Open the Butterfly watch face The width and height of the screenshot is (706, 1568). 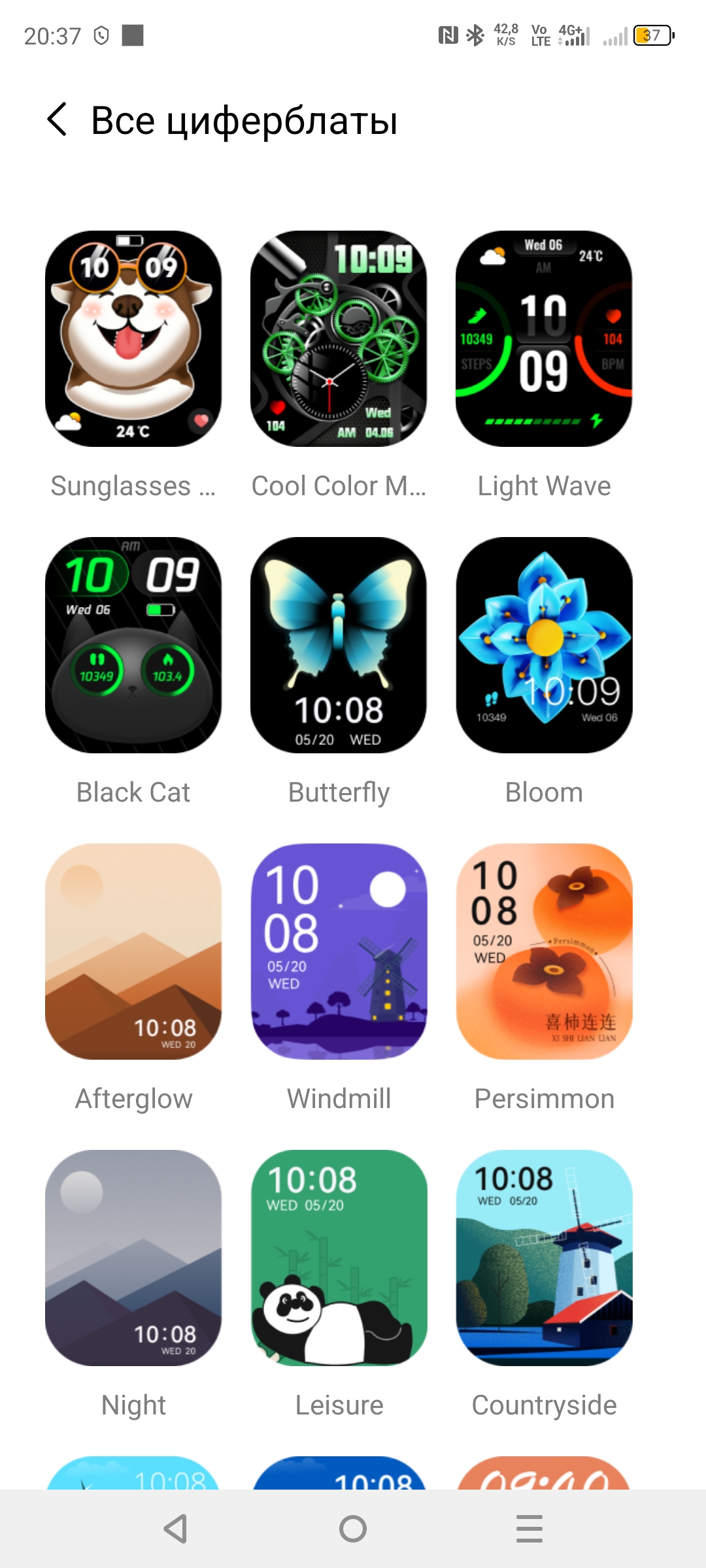339,645
